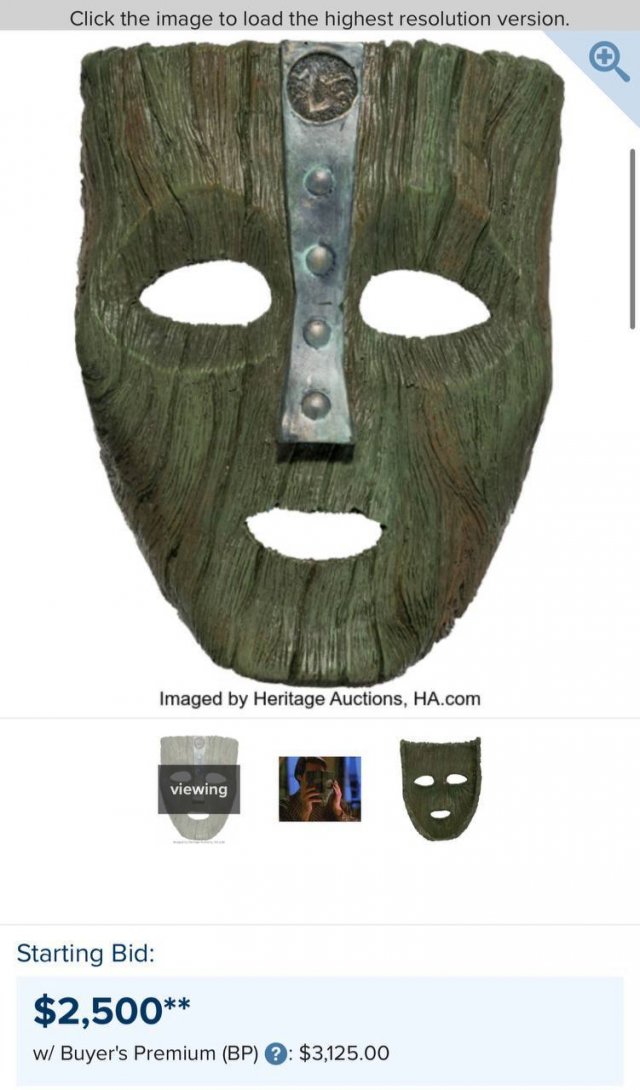The height and width of the screenshot is (1090, 640).
Task: View the movie scene thumbnail
Action: click(319, 789)
